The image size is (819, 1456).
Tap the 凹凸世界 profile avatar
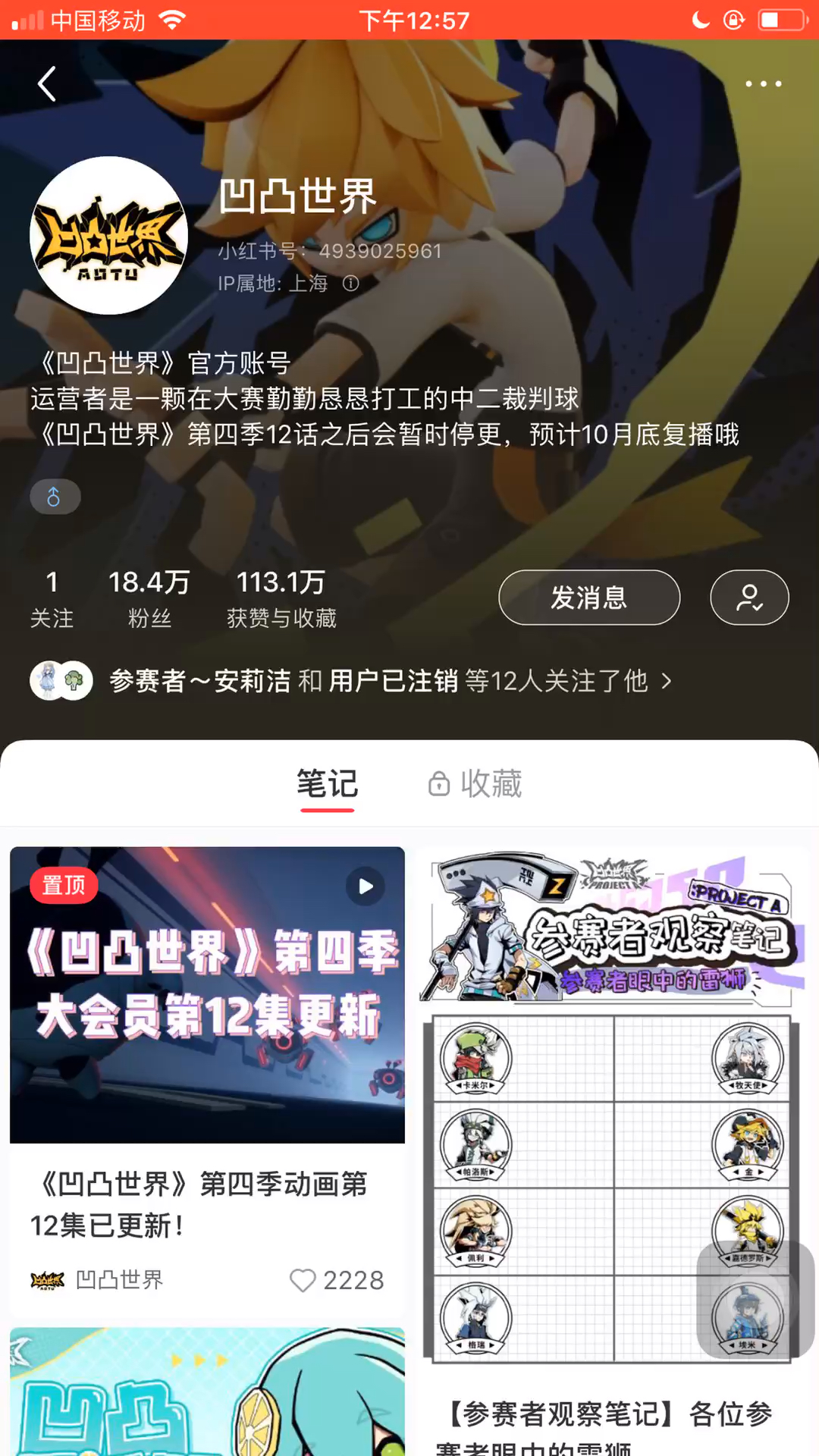(x=108, y=236)
